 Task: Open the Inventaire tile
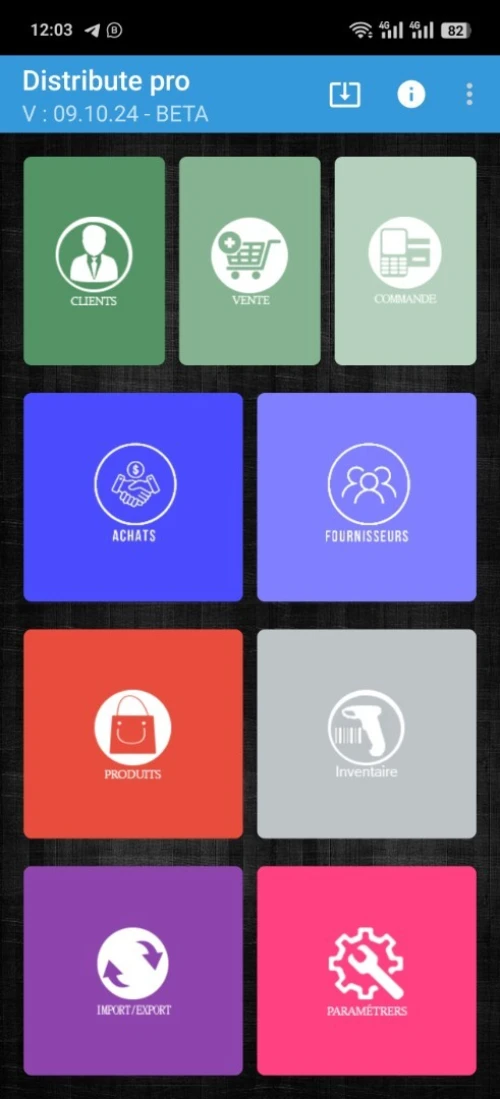point(367,734)
